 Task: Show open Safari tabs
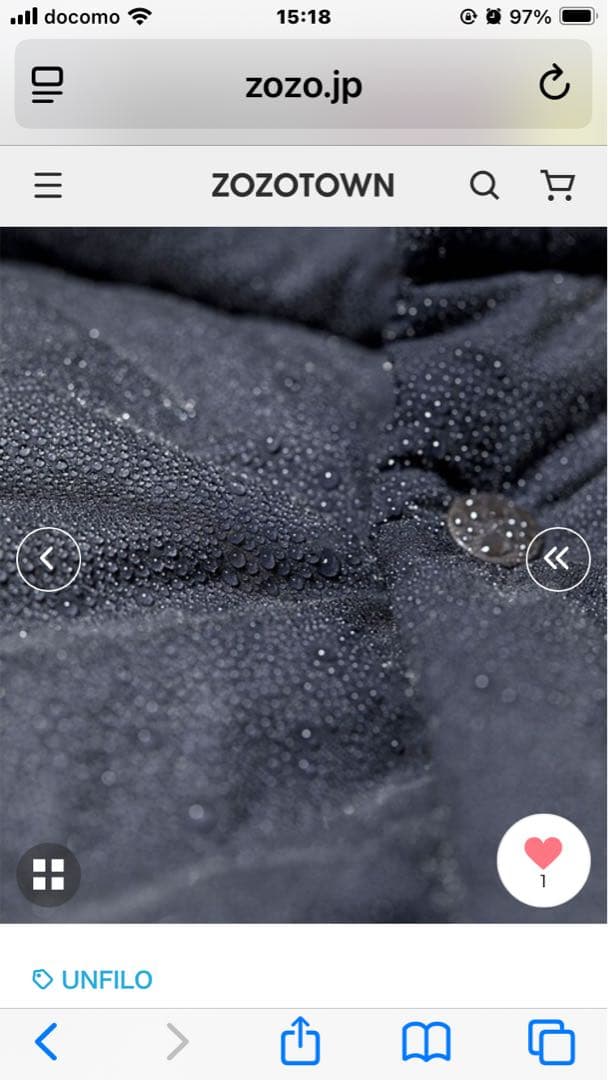(551, 1042)
